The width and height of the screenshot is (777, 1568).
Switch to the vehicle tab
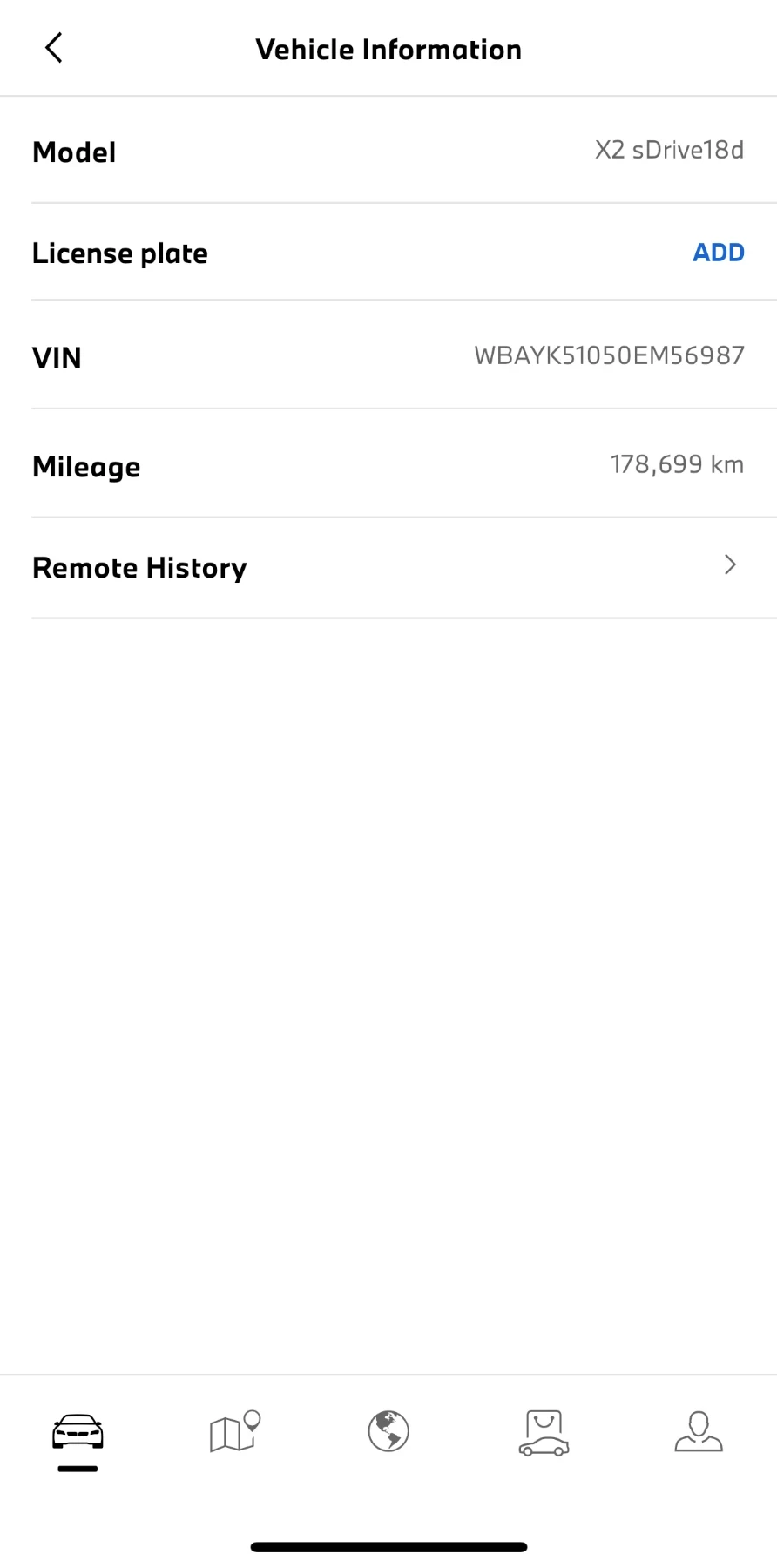78,1432
